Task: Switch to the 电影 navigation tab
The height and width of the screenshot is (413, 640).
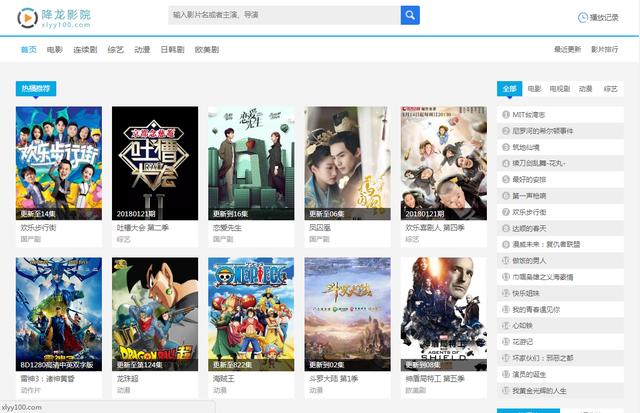Action: (54, 49)
